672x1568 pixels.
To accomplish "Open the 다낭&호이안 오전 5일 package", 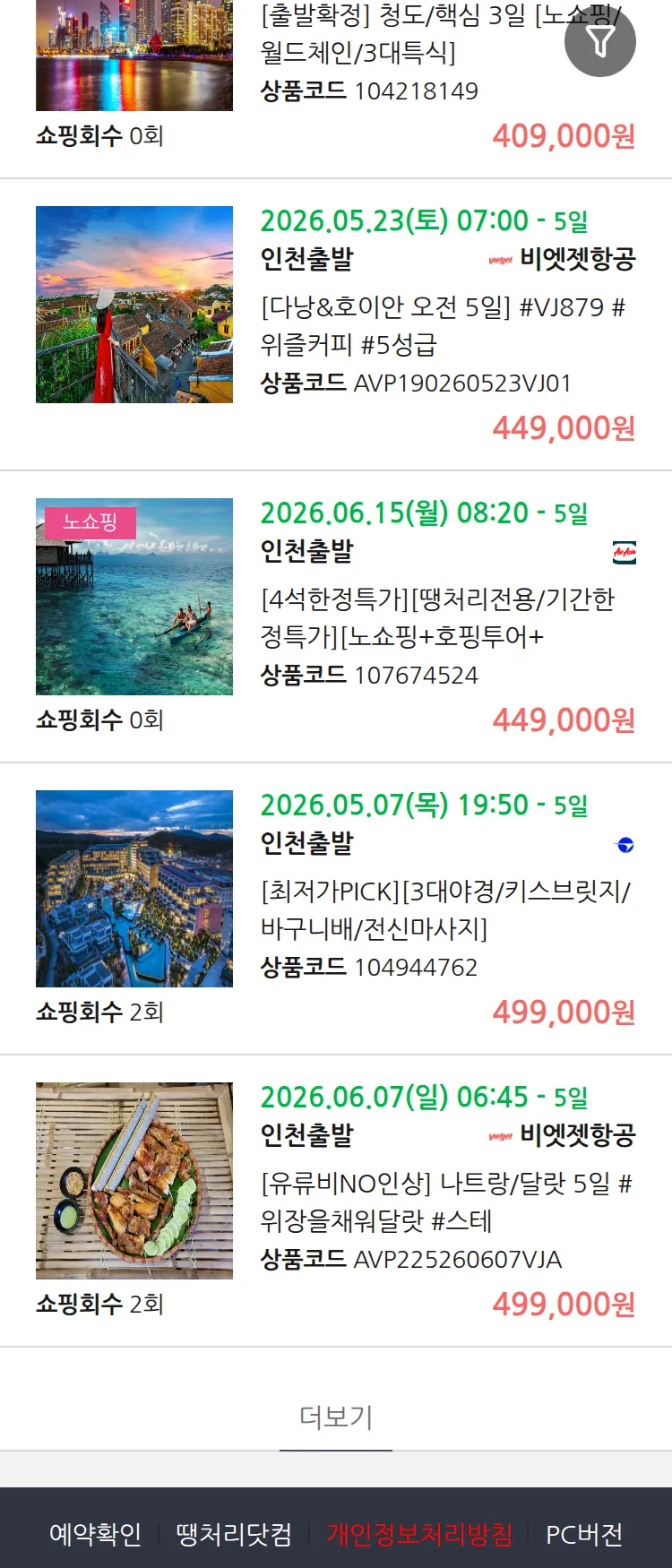I will [x=443, y=325].
